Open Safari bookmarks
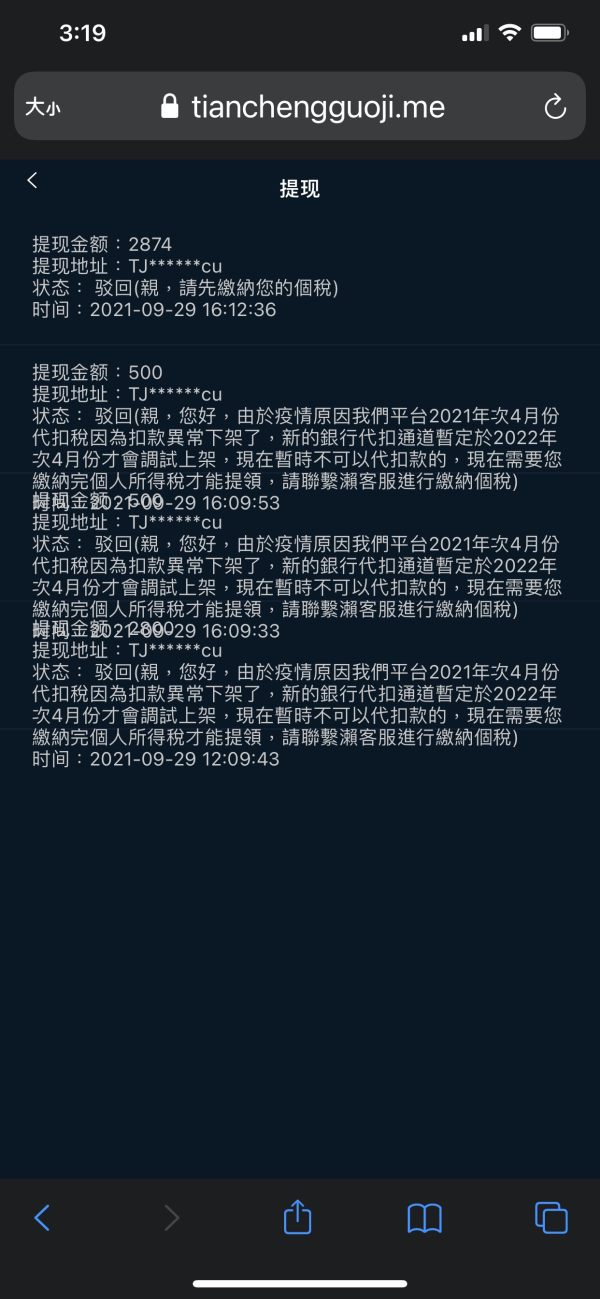Viewport: 600px width, 1299px height. 425,1218
